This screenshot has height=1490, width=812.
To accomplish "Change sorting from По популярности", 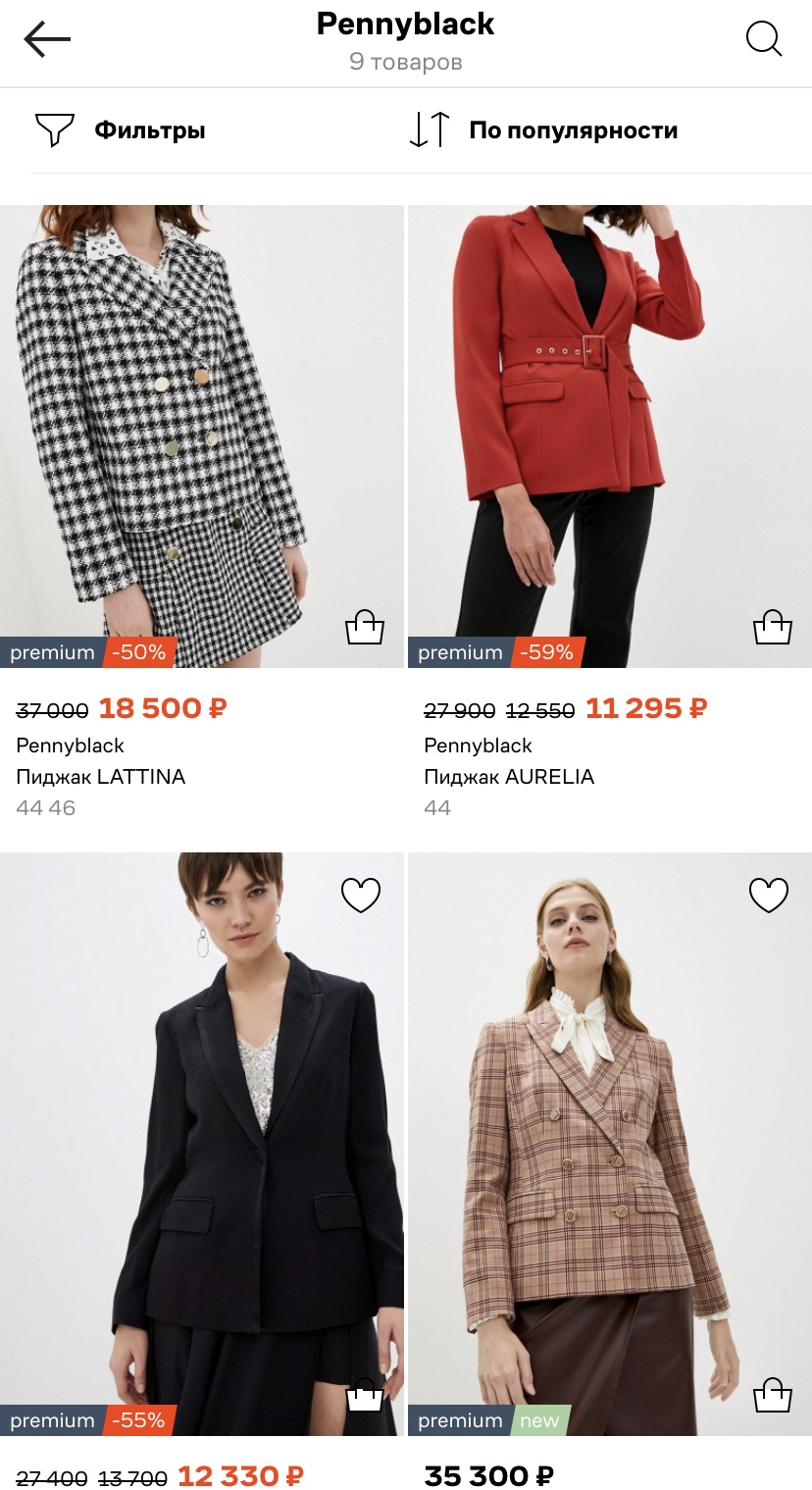I will (x=543, y=130).
